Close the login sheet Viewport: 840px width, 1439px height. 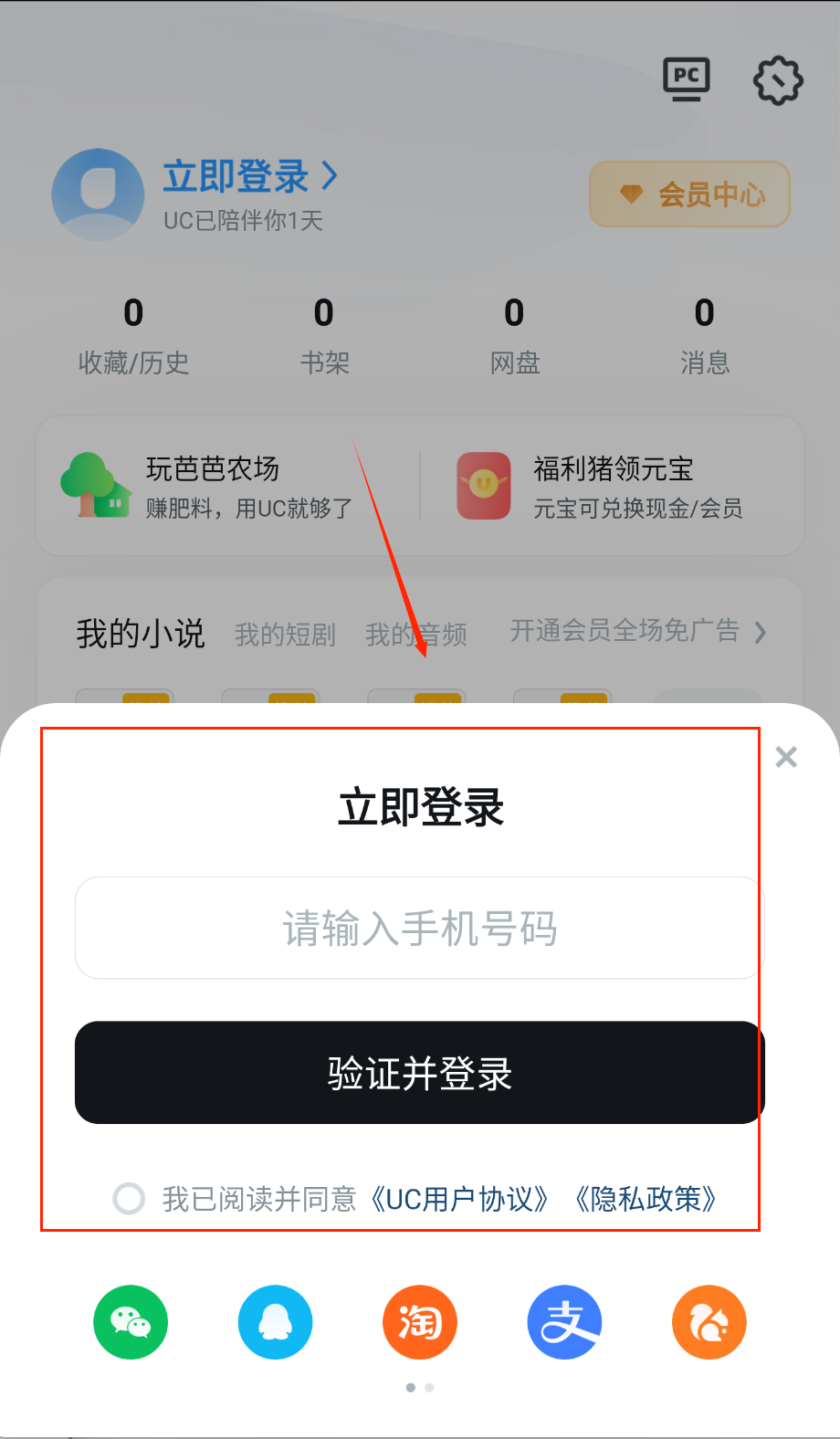click(786, 757)
